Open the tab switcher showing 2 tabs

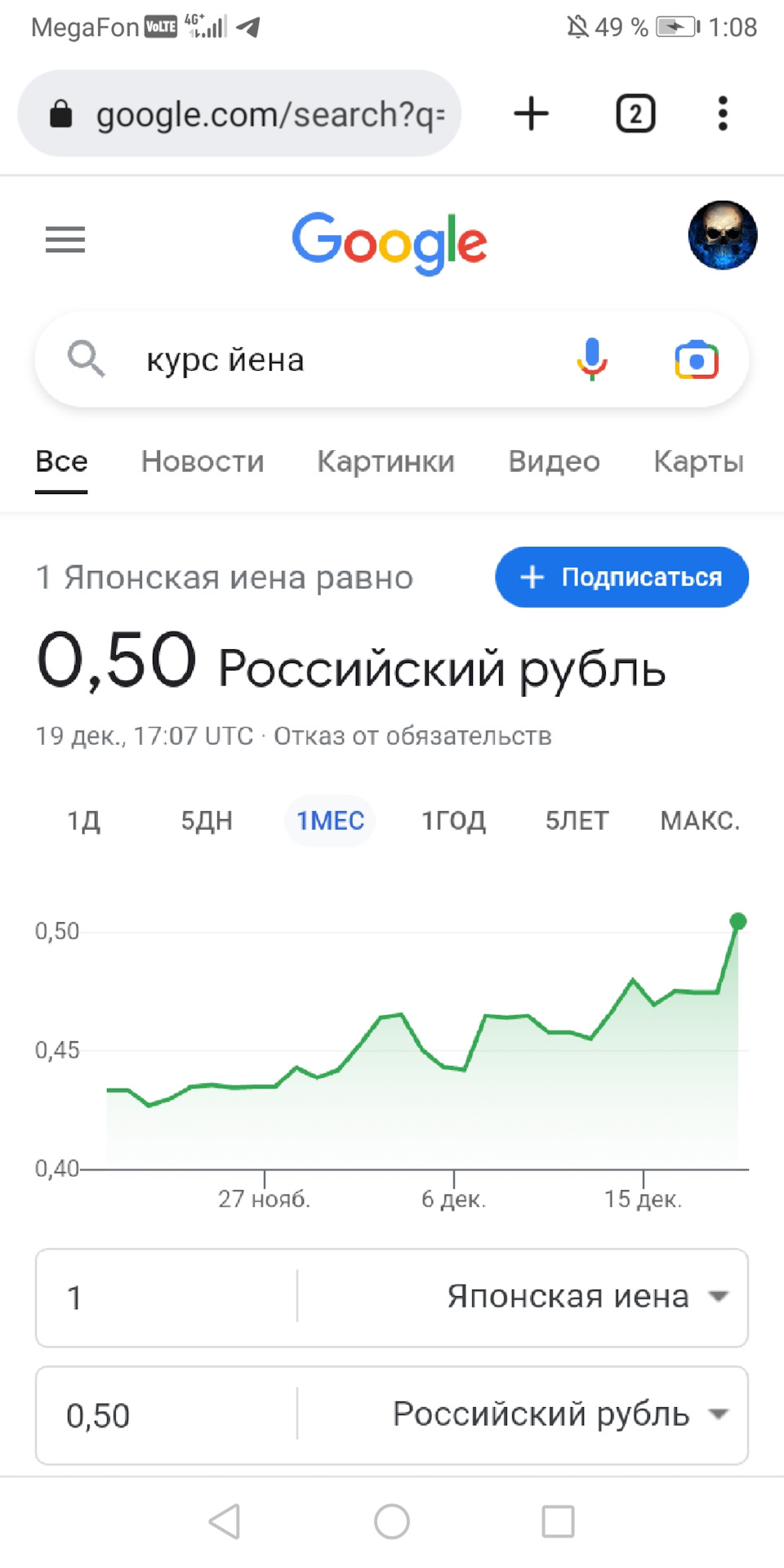coord(635,114)
